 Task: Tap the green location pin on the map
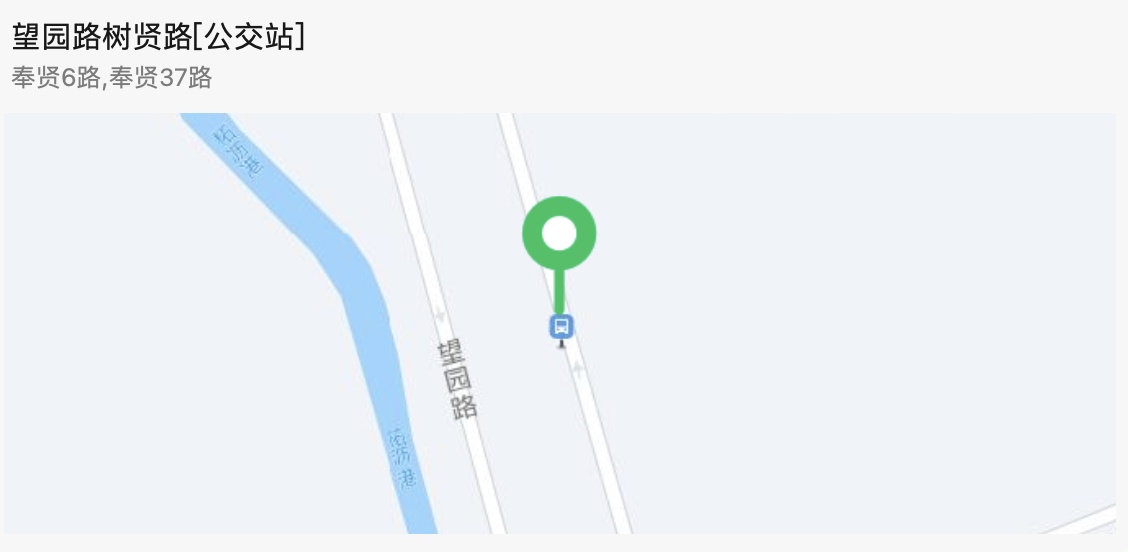pos(559,235)
